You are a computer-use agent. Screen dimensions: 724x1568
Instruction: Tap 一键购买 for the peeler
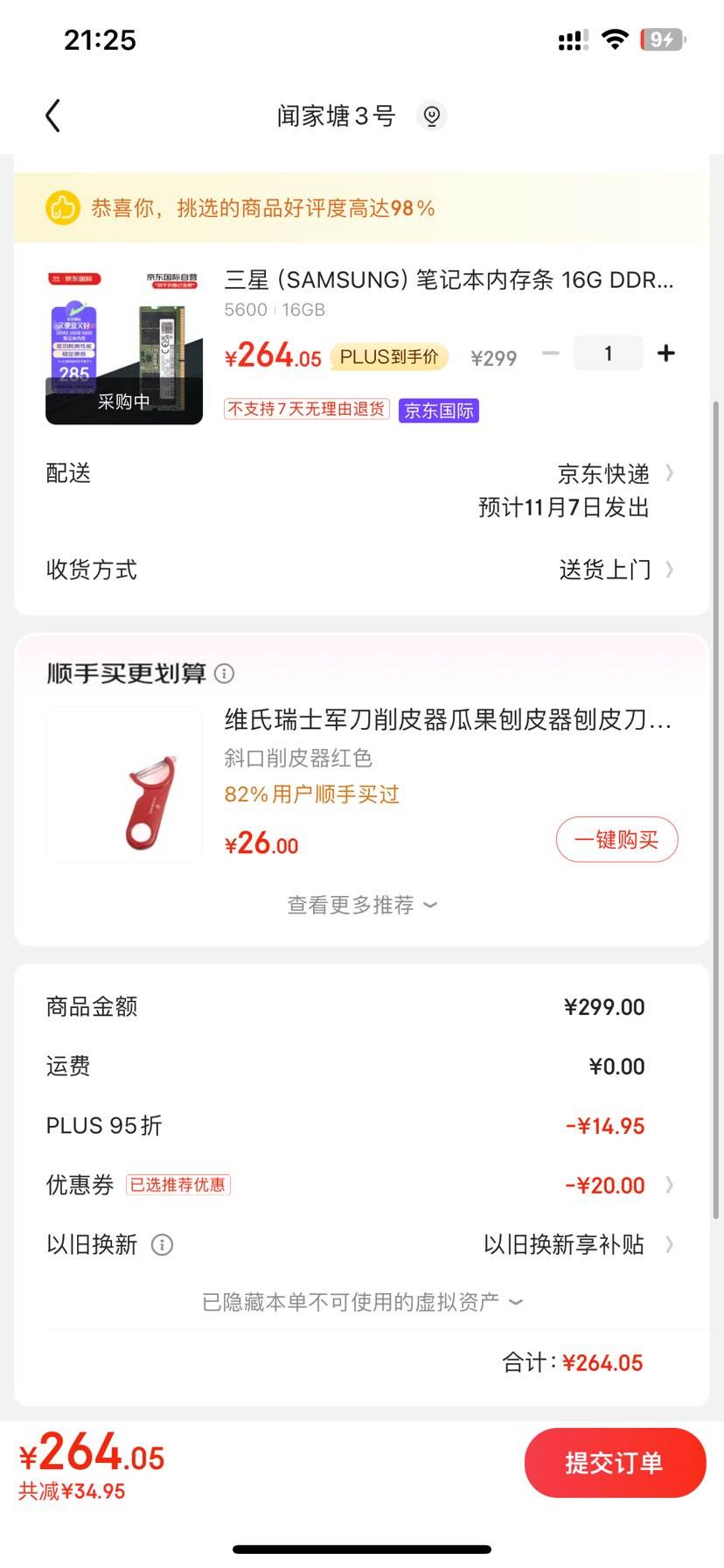pos(616,840)
